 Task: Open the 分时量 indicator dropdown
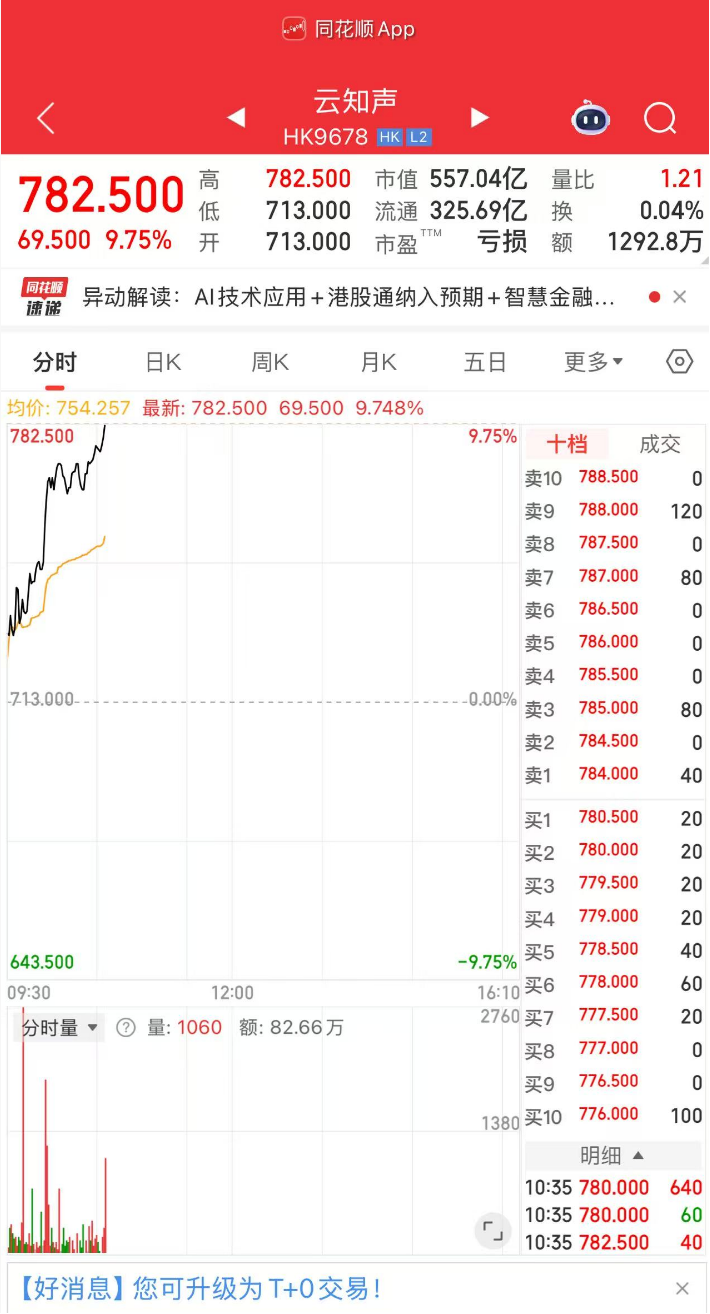point(60,1028)
